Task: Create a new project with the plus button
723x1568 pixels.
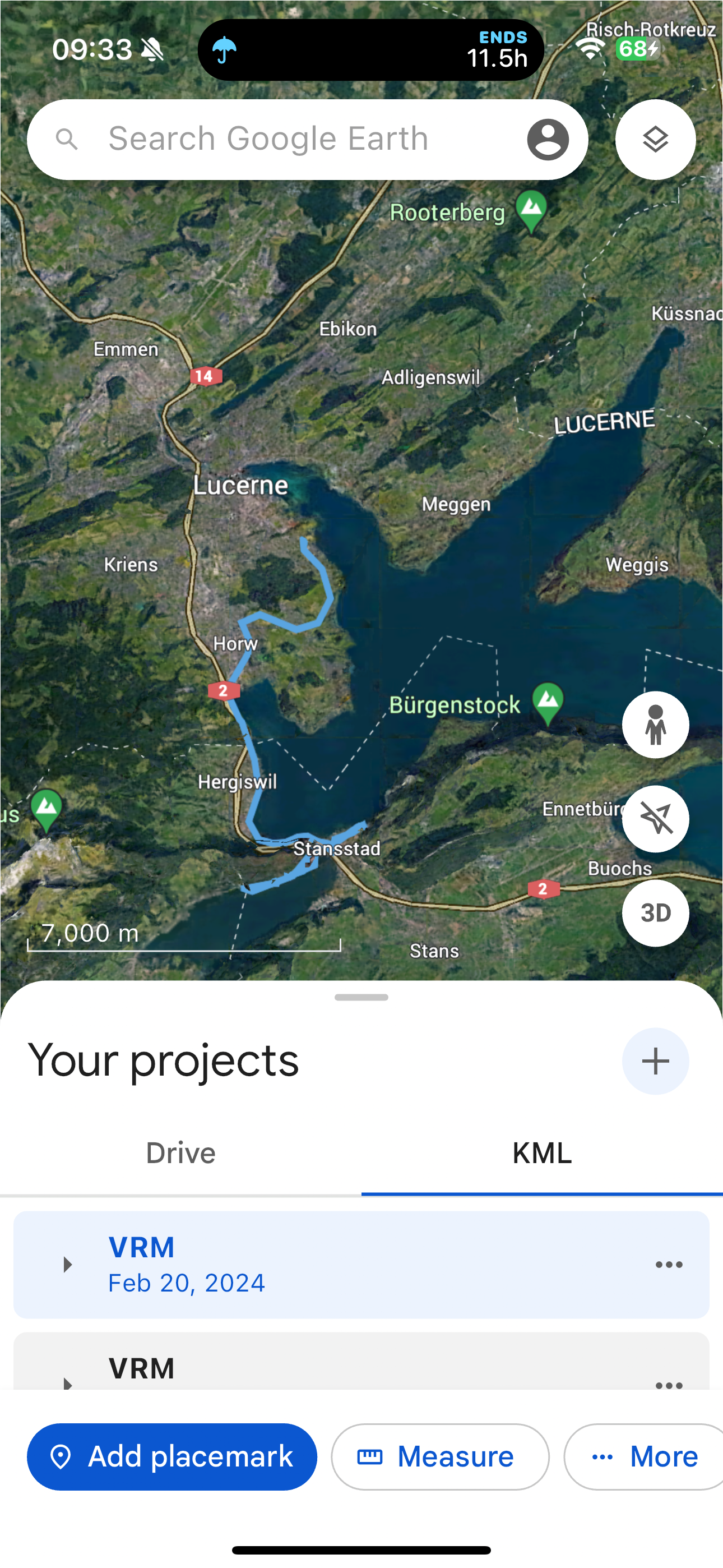Action: [x=655, y=1061]
